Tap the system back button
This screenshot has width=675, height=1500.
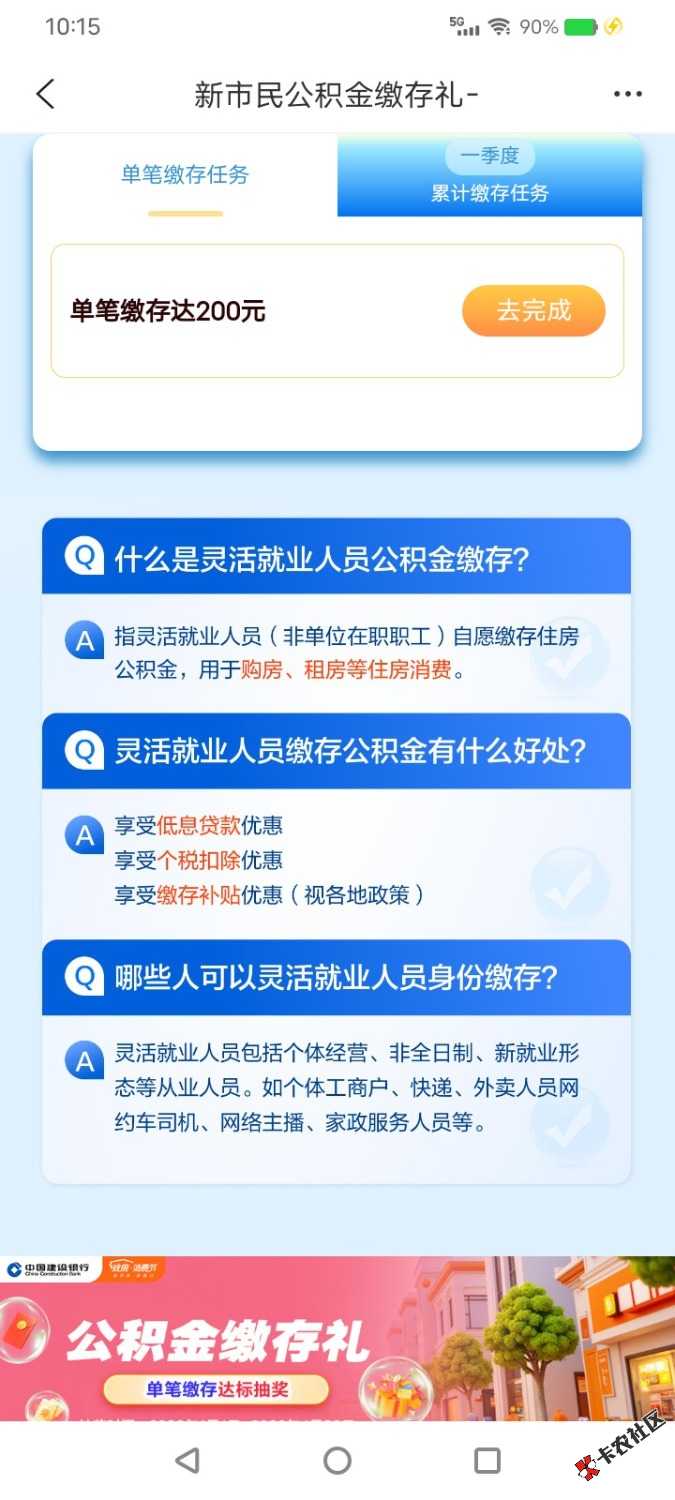[x=187, y=1461]
